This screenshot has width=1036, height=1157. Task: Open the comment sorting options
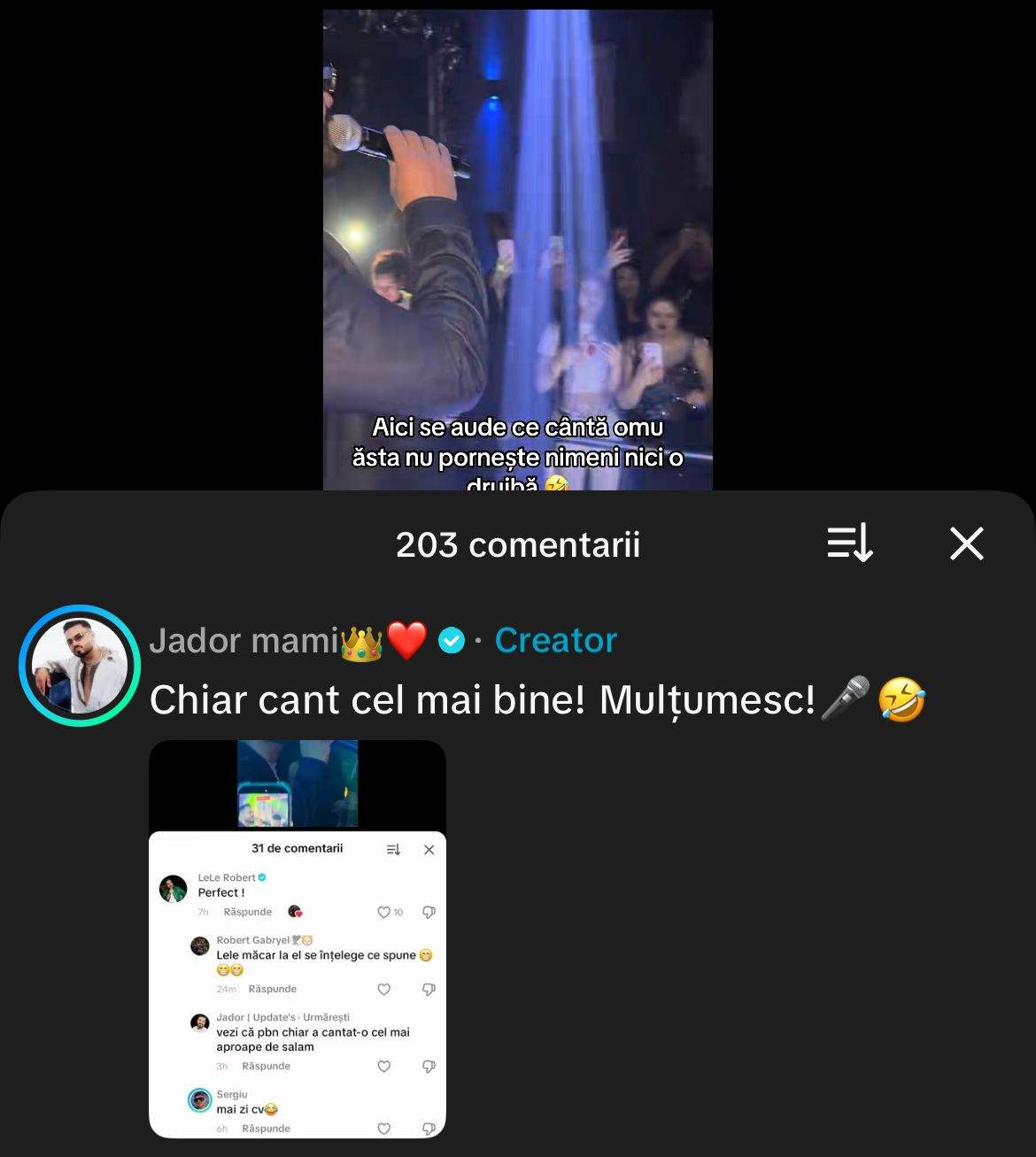(x=848, y=544)
